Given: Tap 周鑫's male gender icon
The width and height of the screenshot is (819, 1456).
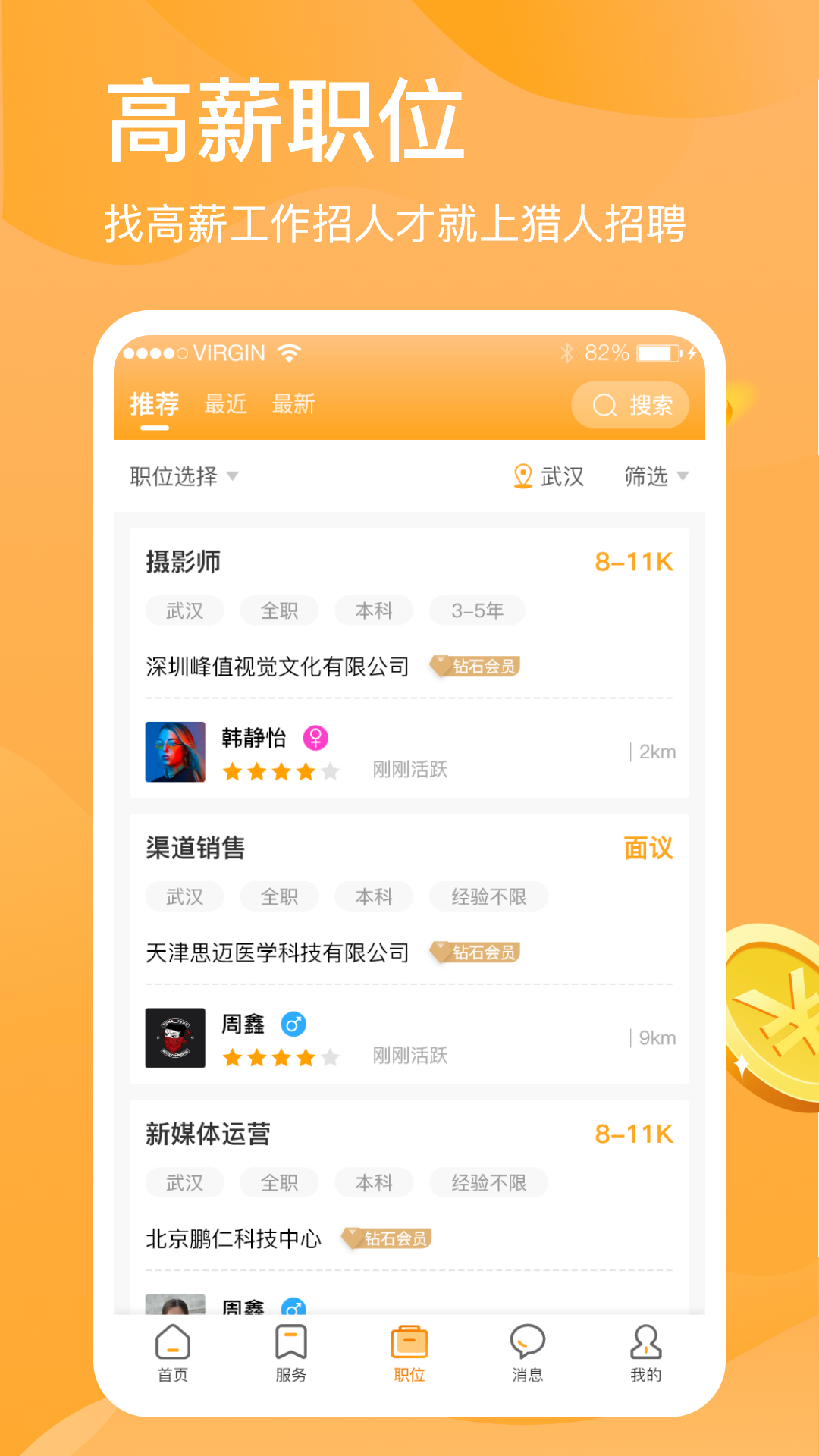Looking at the screenshot, I should (294, 1023).
